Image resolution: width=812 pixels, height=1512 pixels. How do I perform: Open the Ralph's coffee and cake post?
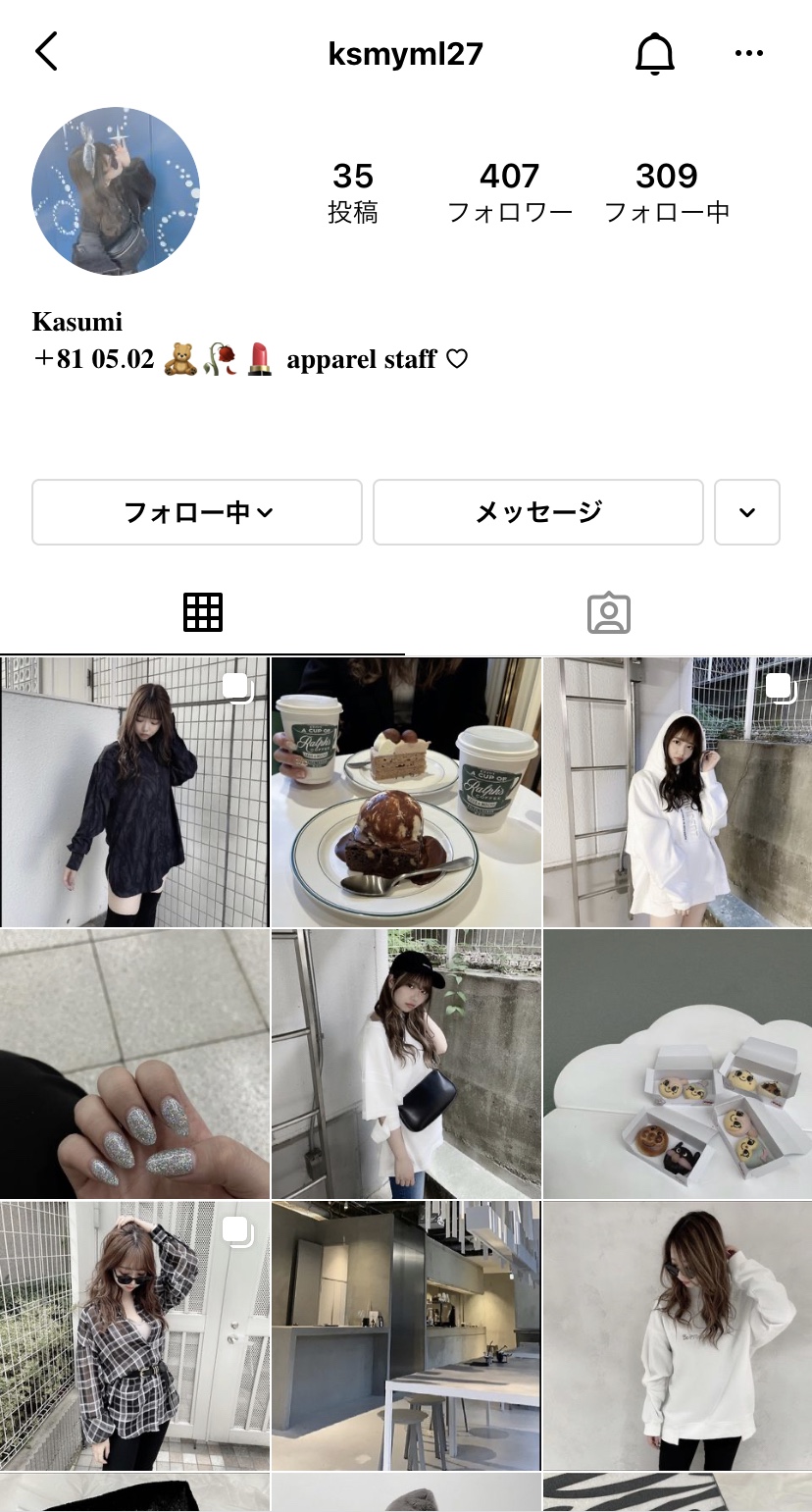(406, 793)
